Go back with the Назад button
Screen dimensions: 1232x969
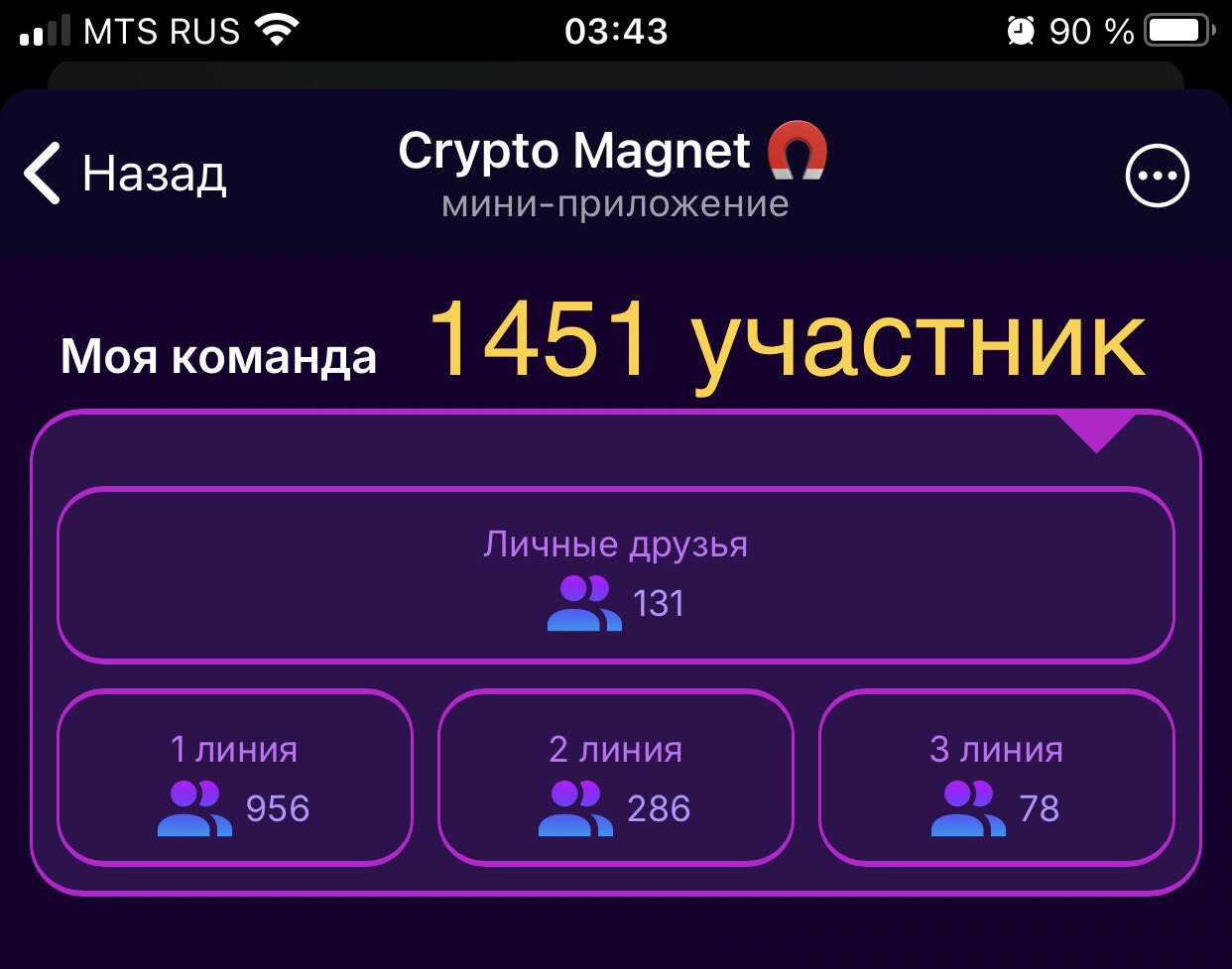tap(125, 175)
